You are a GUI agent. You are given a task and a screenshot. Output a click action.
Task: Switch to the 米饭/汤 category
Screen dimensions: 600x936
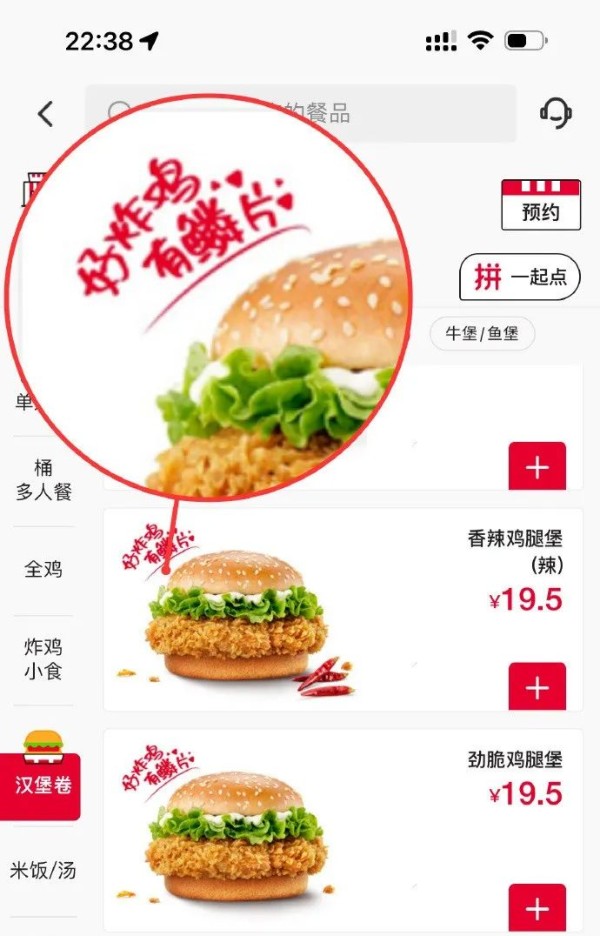[x=44, y=869]
